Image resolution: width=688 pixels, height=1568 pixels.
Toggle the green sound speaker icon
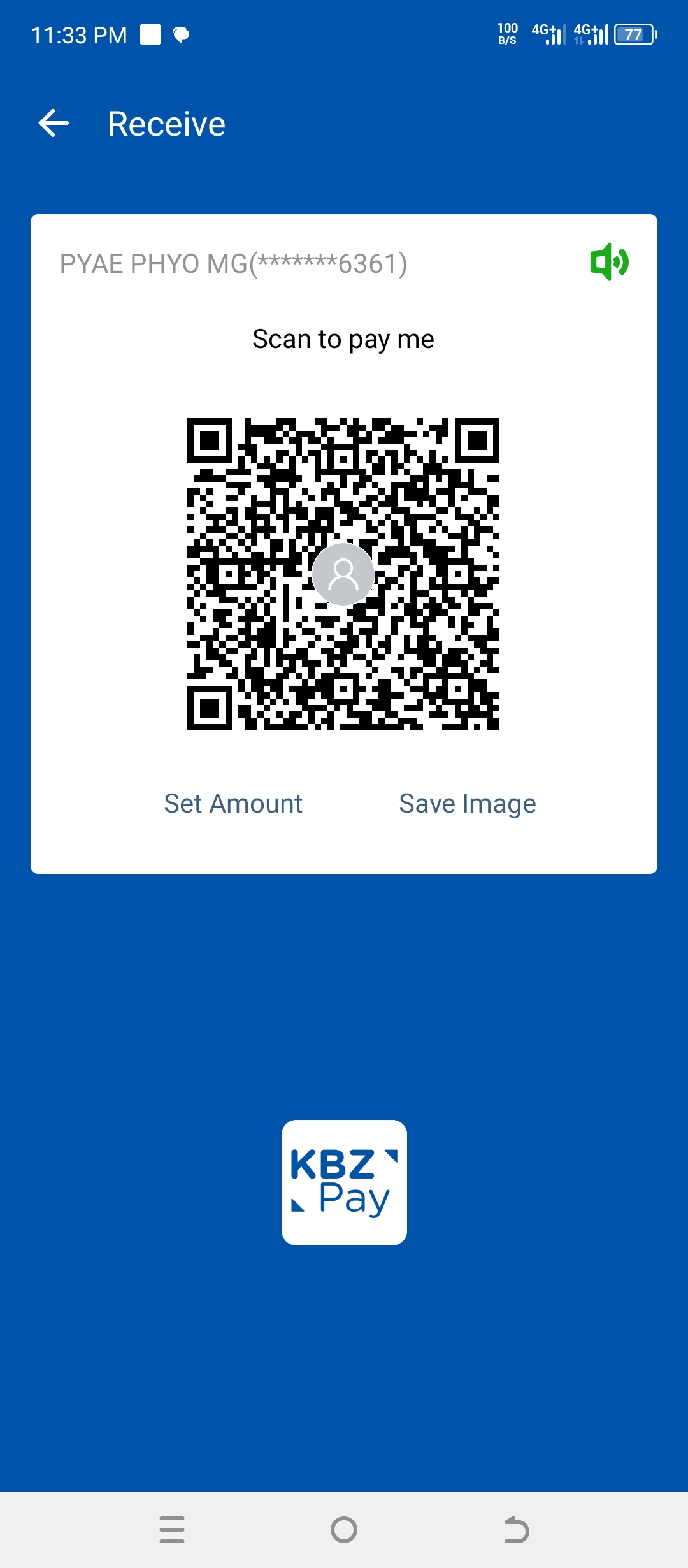pos(609,262)
